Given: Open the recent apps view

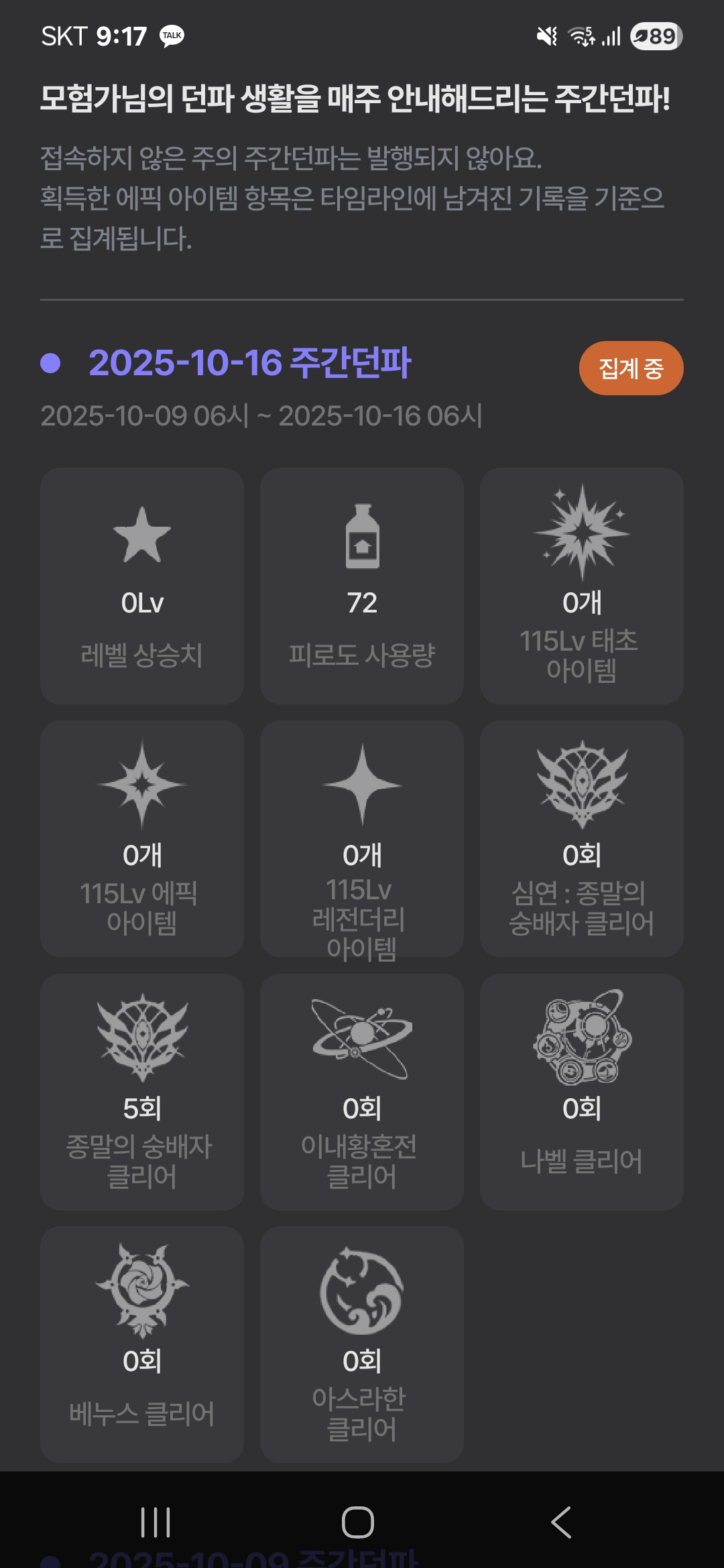Looking at the screenshot, I should 156,1522.
